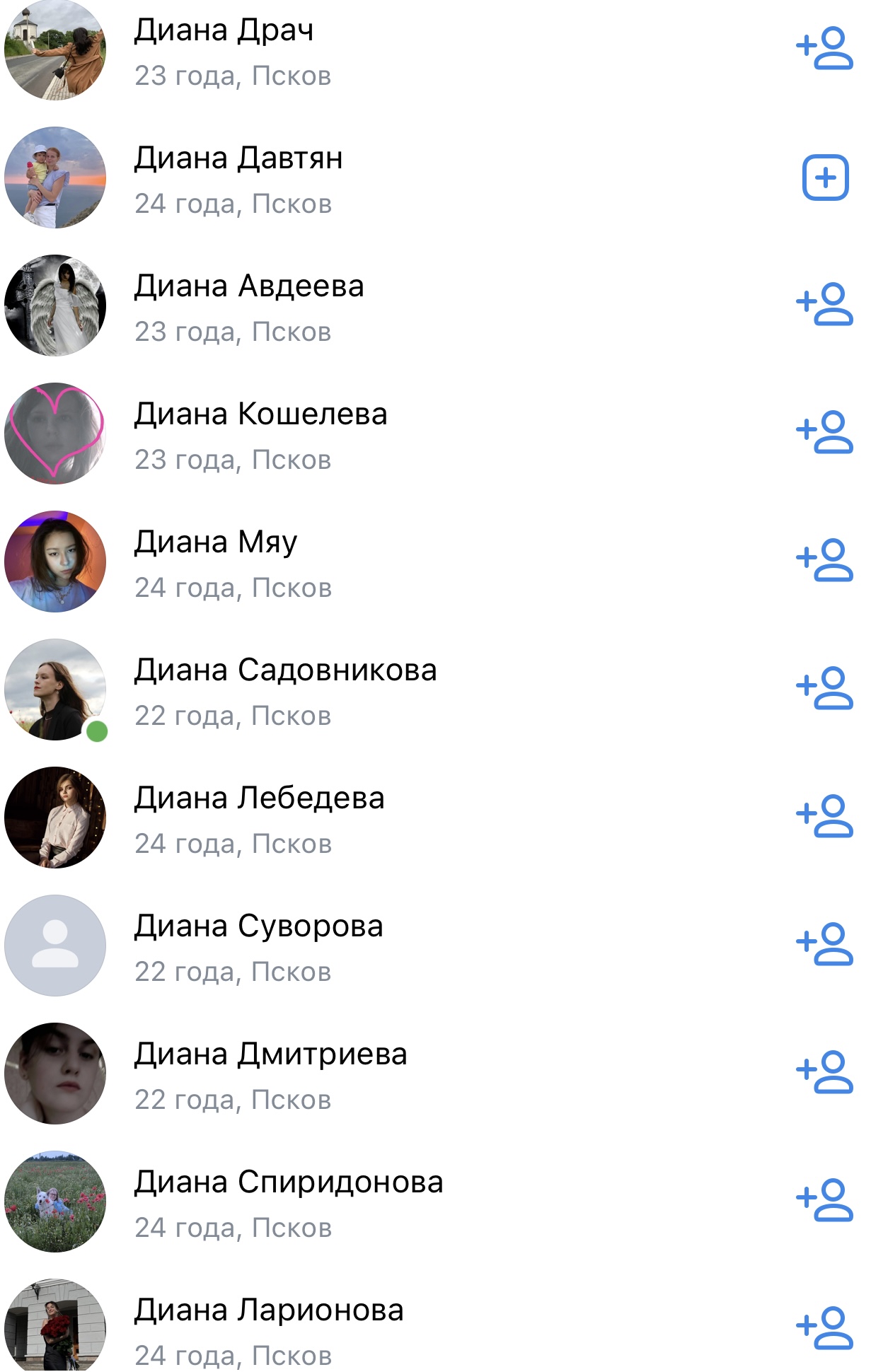Image resolution: width=871 pixels, height=1372 pixels.
Task: Add Диана Садовникова to friends
Action: [824, 689]
